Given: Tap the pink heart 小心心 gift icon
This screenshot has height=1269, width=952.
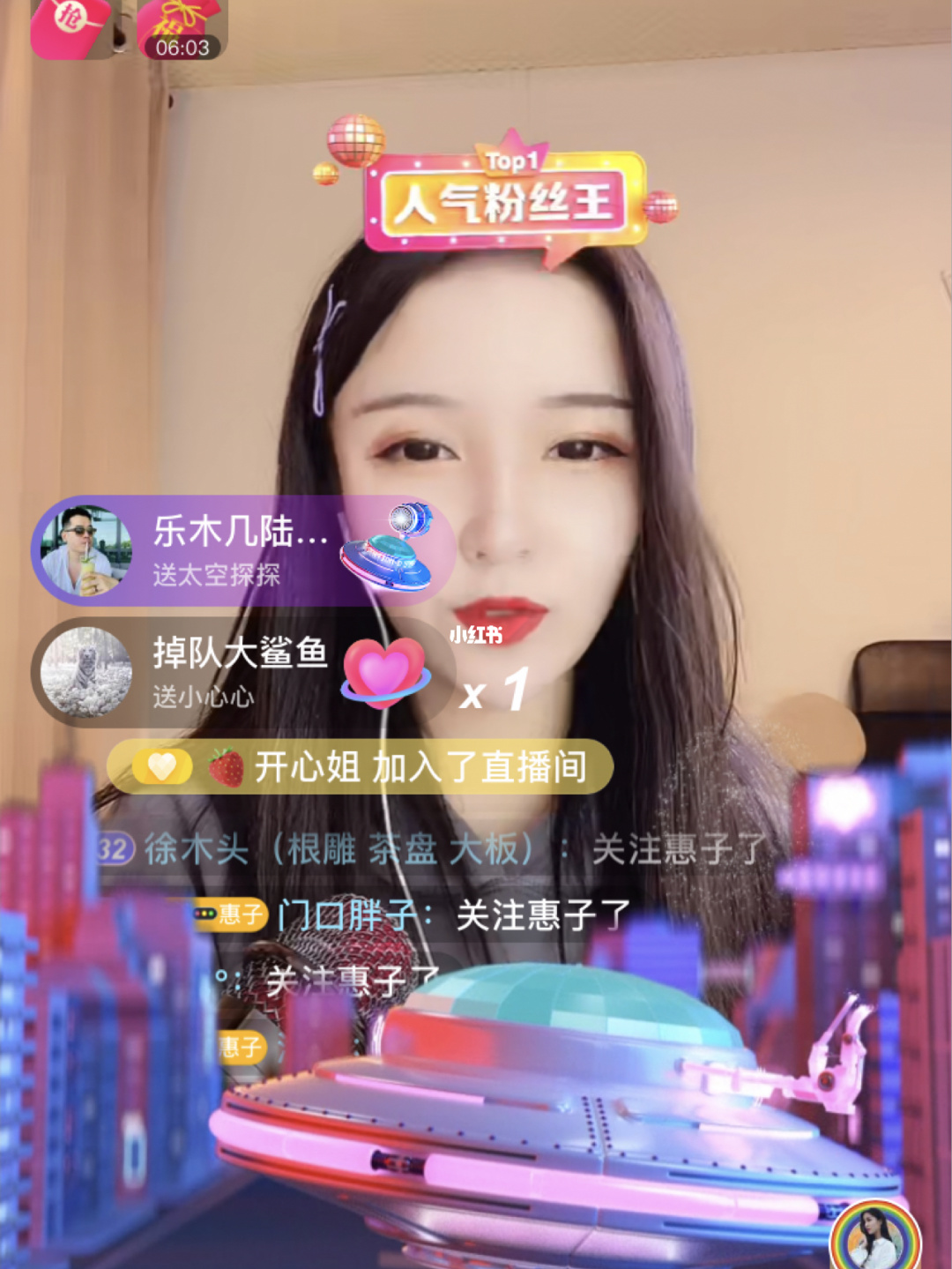Looking at the screenshot, I should click(383, 673).
